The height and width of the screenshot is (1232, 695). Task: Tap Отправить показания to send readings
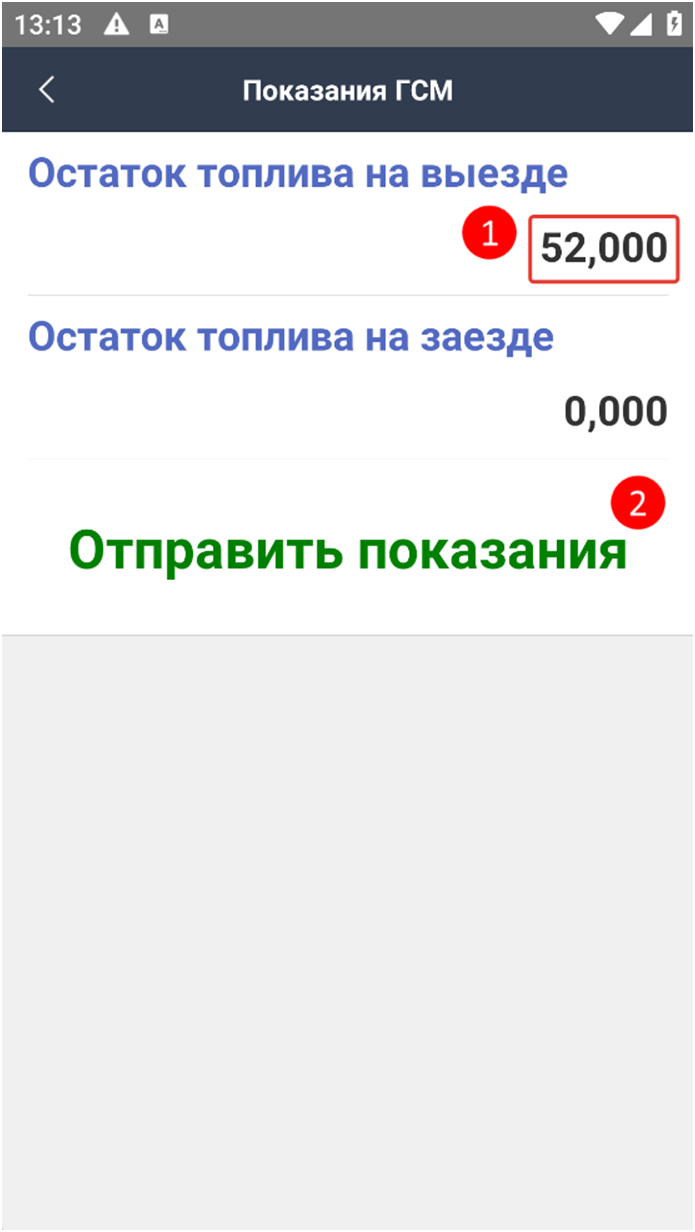coord(348,550)
